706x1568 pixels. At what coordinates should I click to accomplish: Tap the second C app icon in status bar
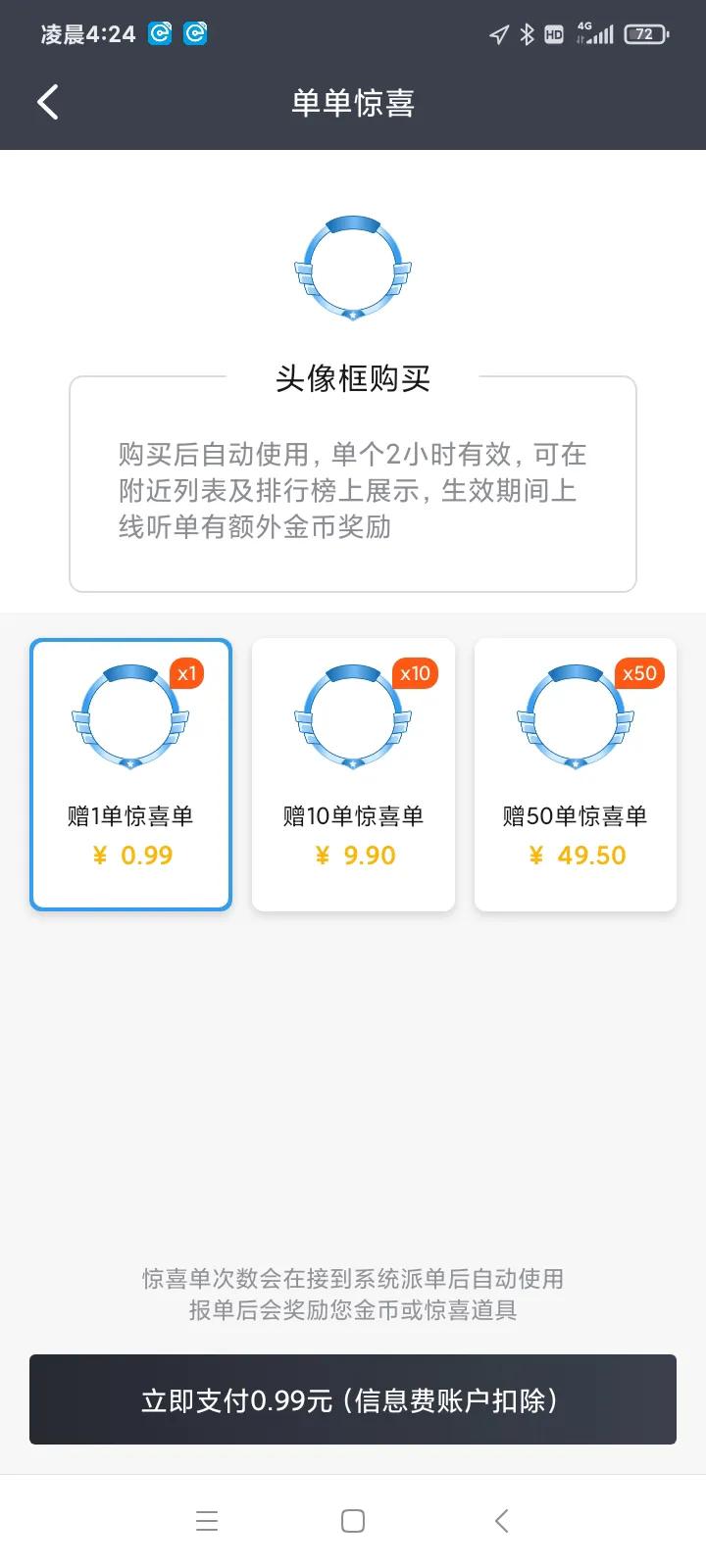(194, 32)
